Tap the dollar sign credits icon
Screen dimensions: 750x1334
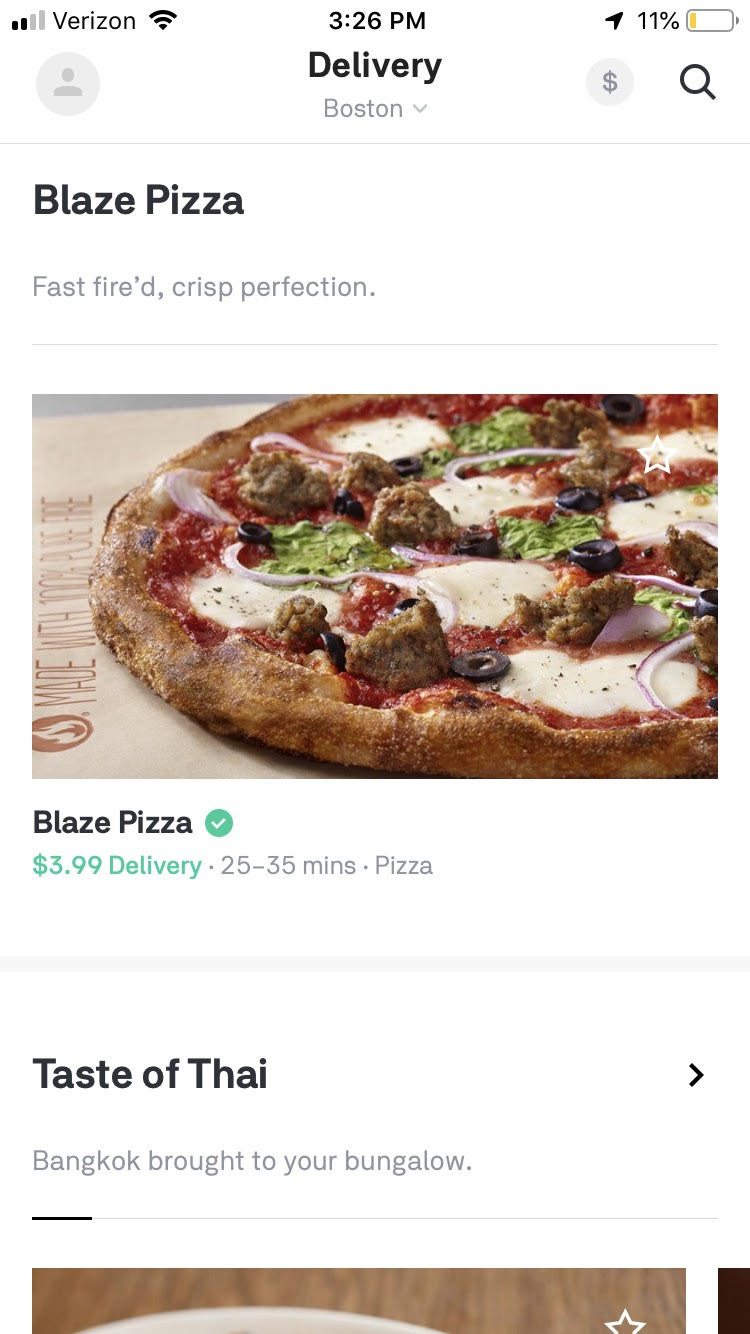(610, 83)
